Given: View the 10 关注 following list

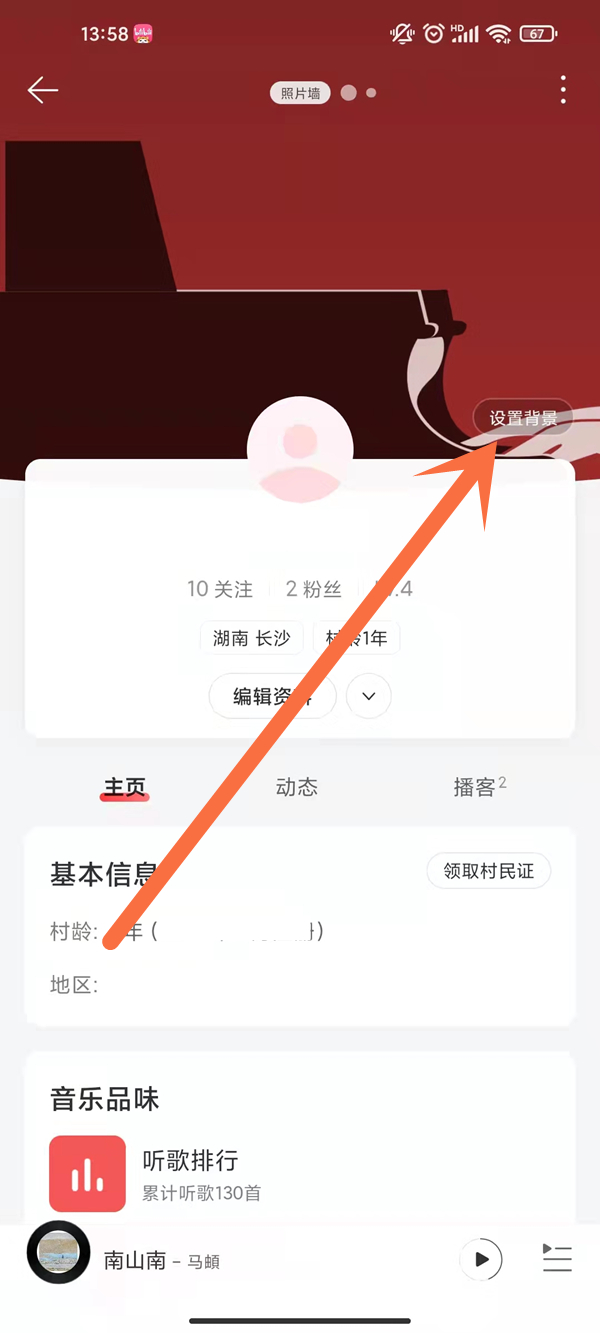Looking at the screenshot, I should pyautogui.click(x=220, y=589).
